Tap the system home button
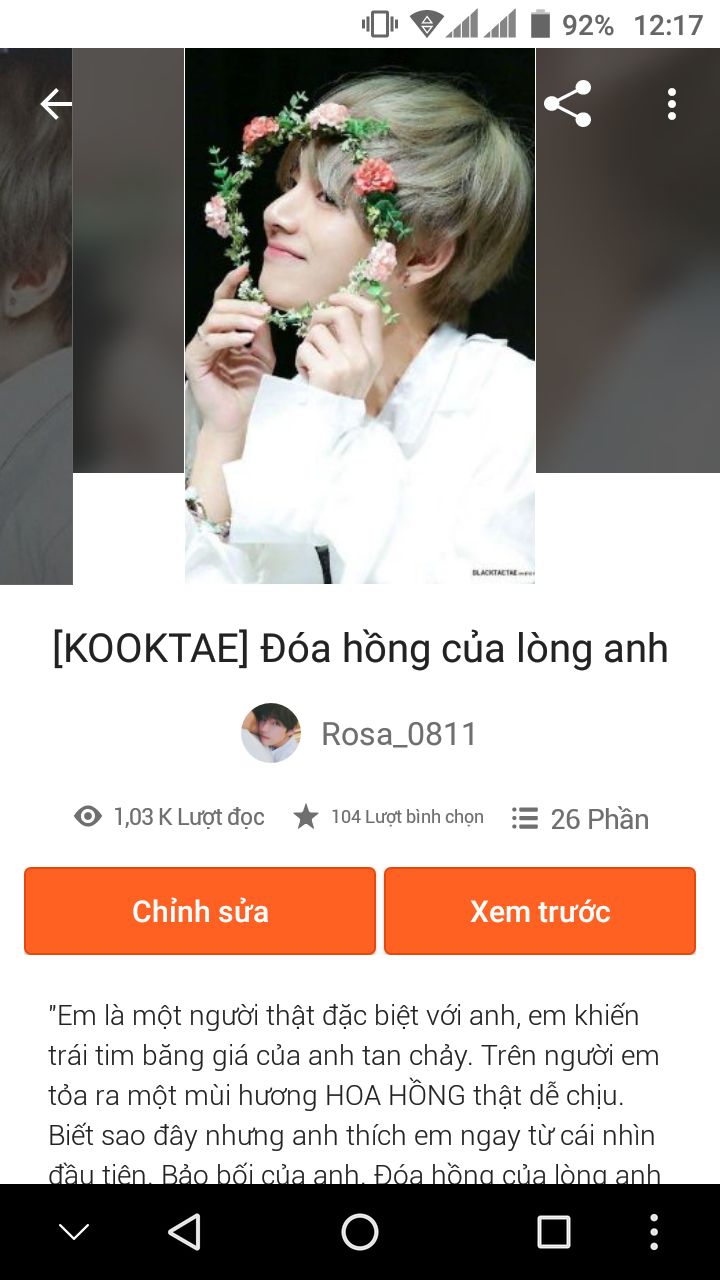720x1280 pixels. tap(360, 1232)
